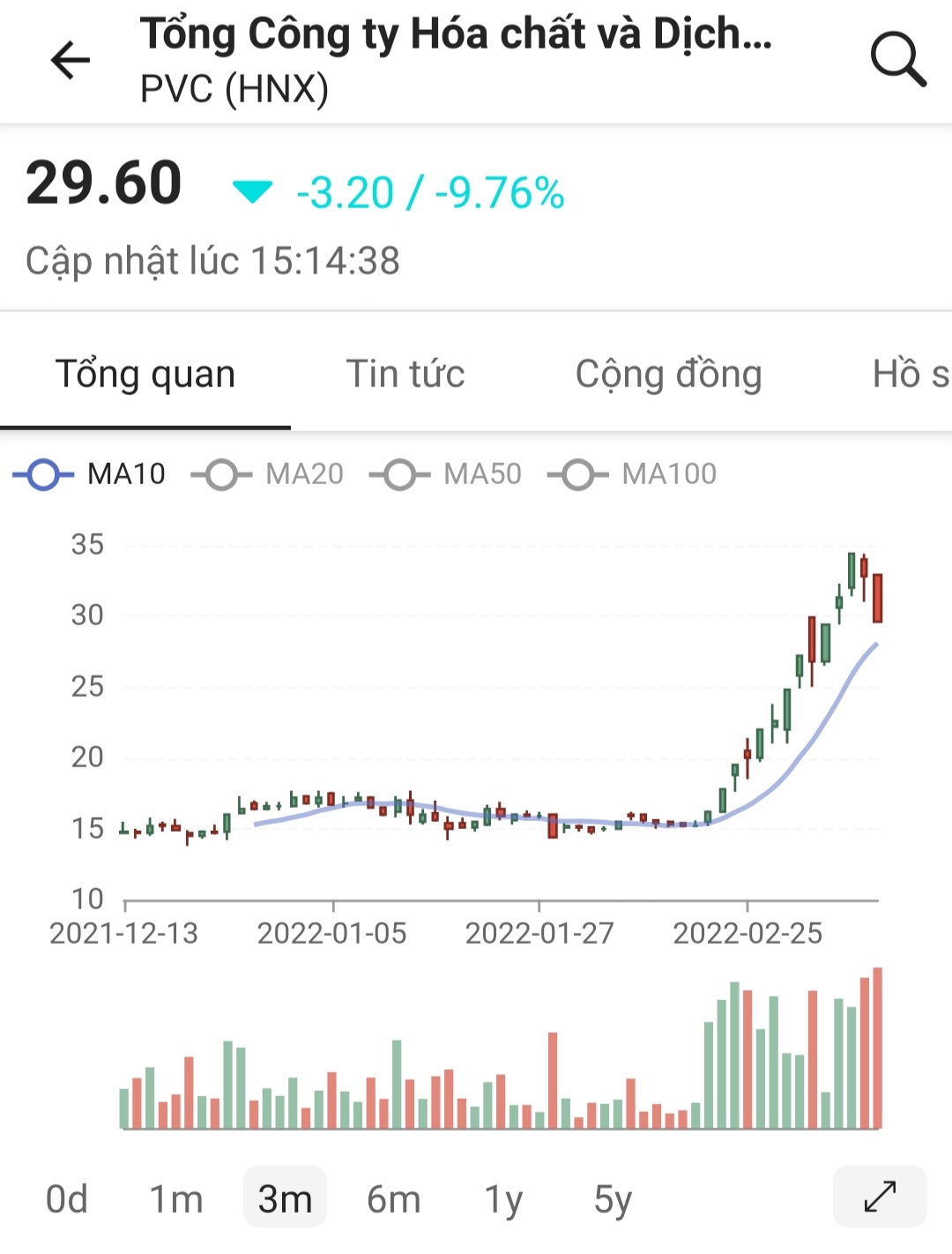Turn on the MA100 moving average line
The image size is (952, 1254).
pyautogui.click(x=633, y=474)
